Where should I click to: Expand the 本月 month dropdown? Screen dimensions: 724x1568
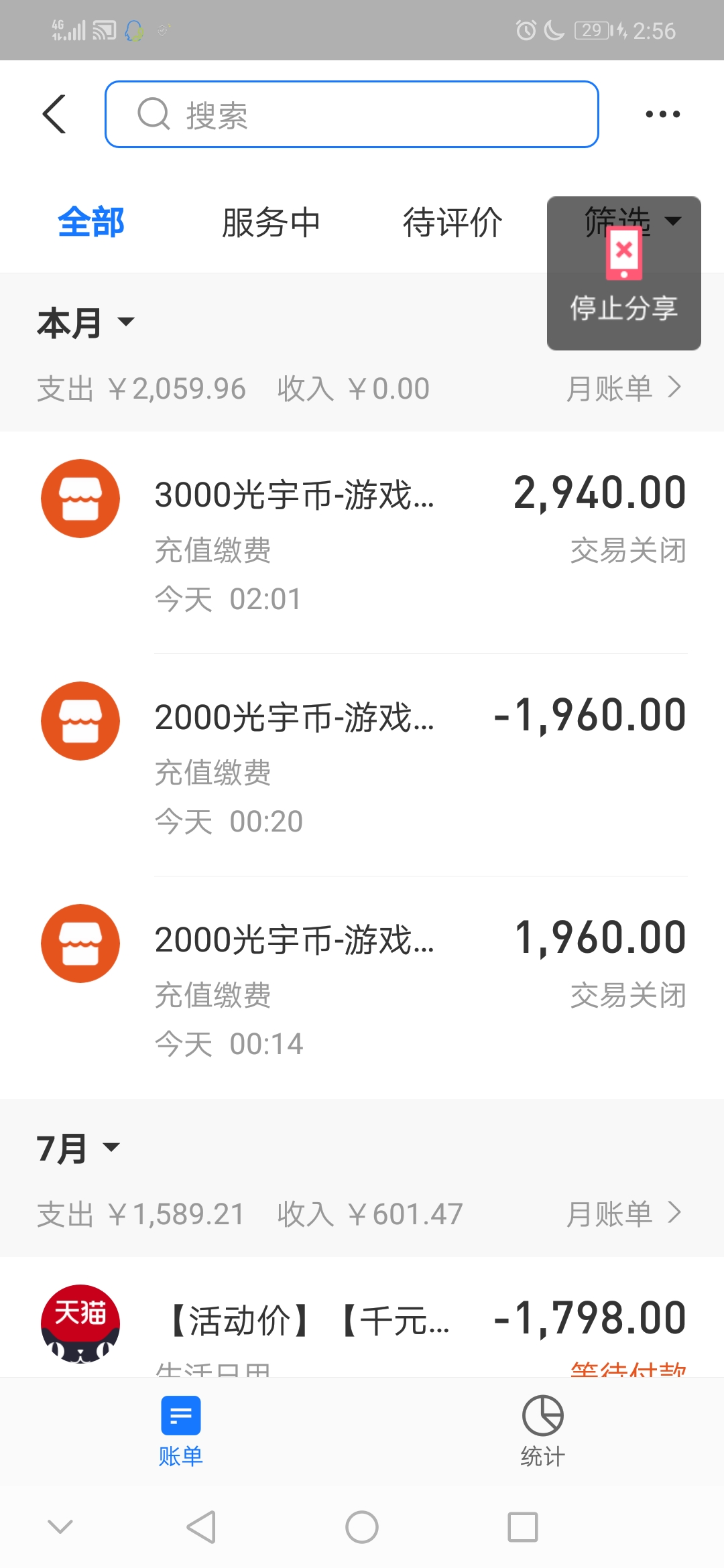86,323
